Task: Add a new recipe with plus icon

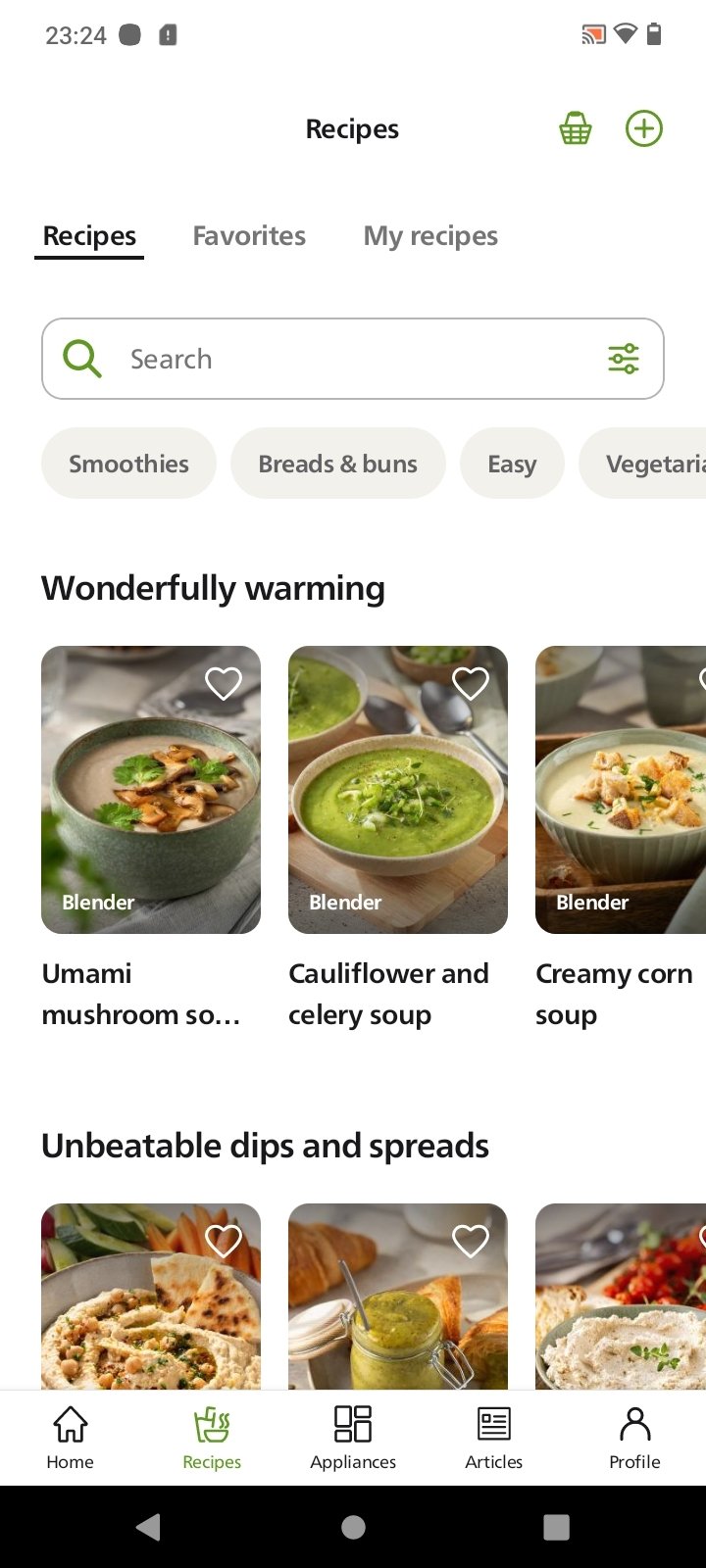Action: (x=644, y=128)
